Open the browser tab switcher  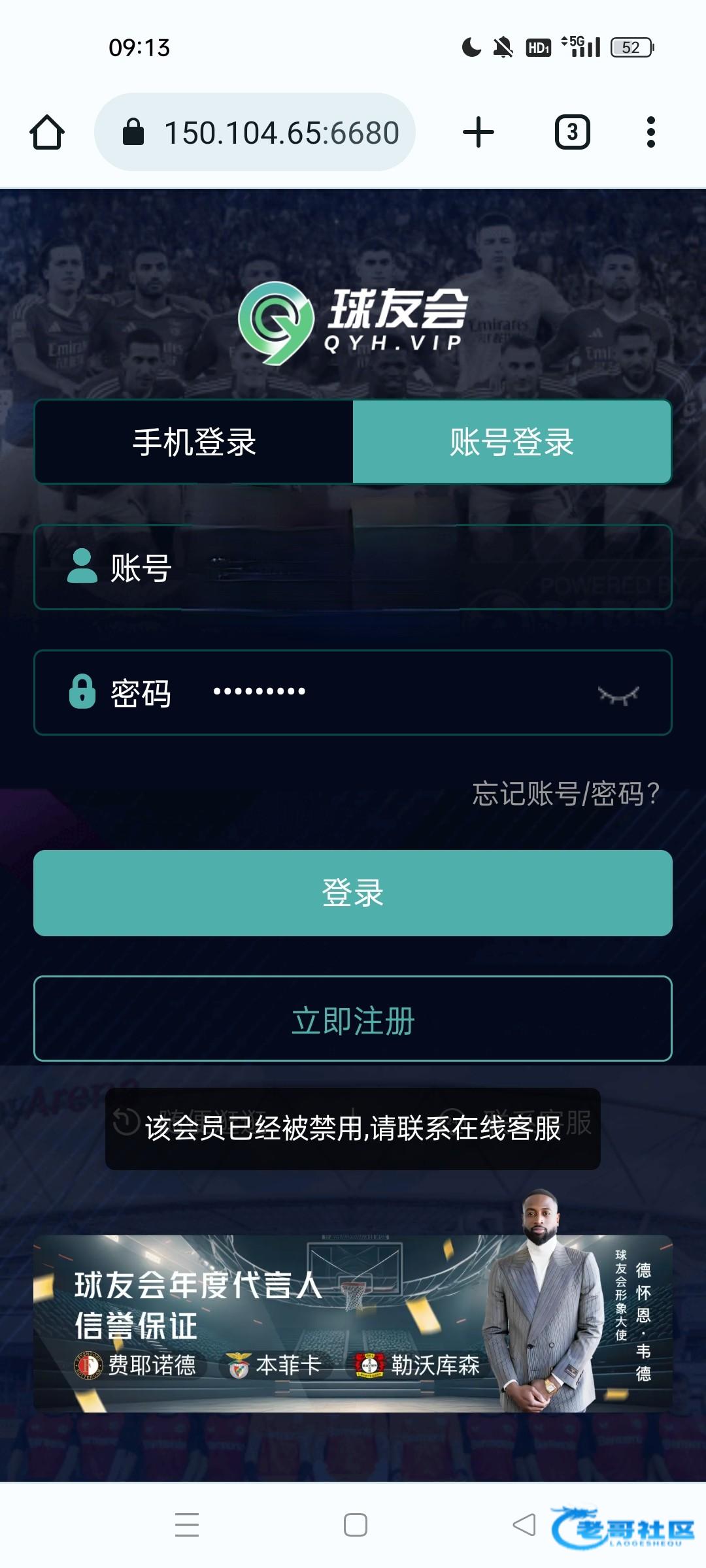(x=573, y=133)
